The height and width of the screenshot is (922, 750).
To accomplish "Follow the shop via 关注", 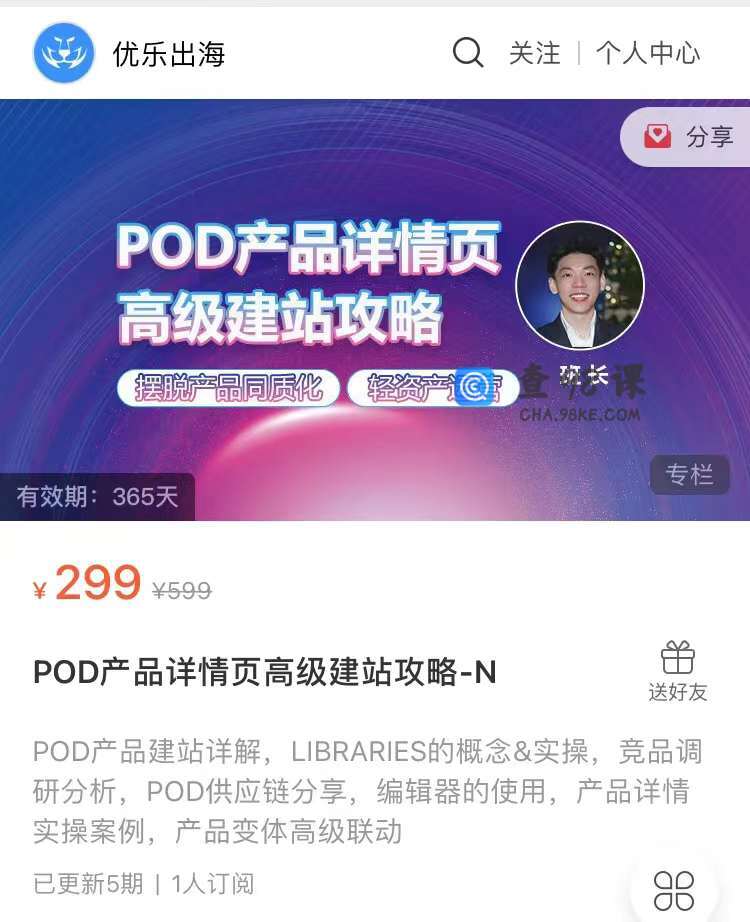I will coord(534,53).
